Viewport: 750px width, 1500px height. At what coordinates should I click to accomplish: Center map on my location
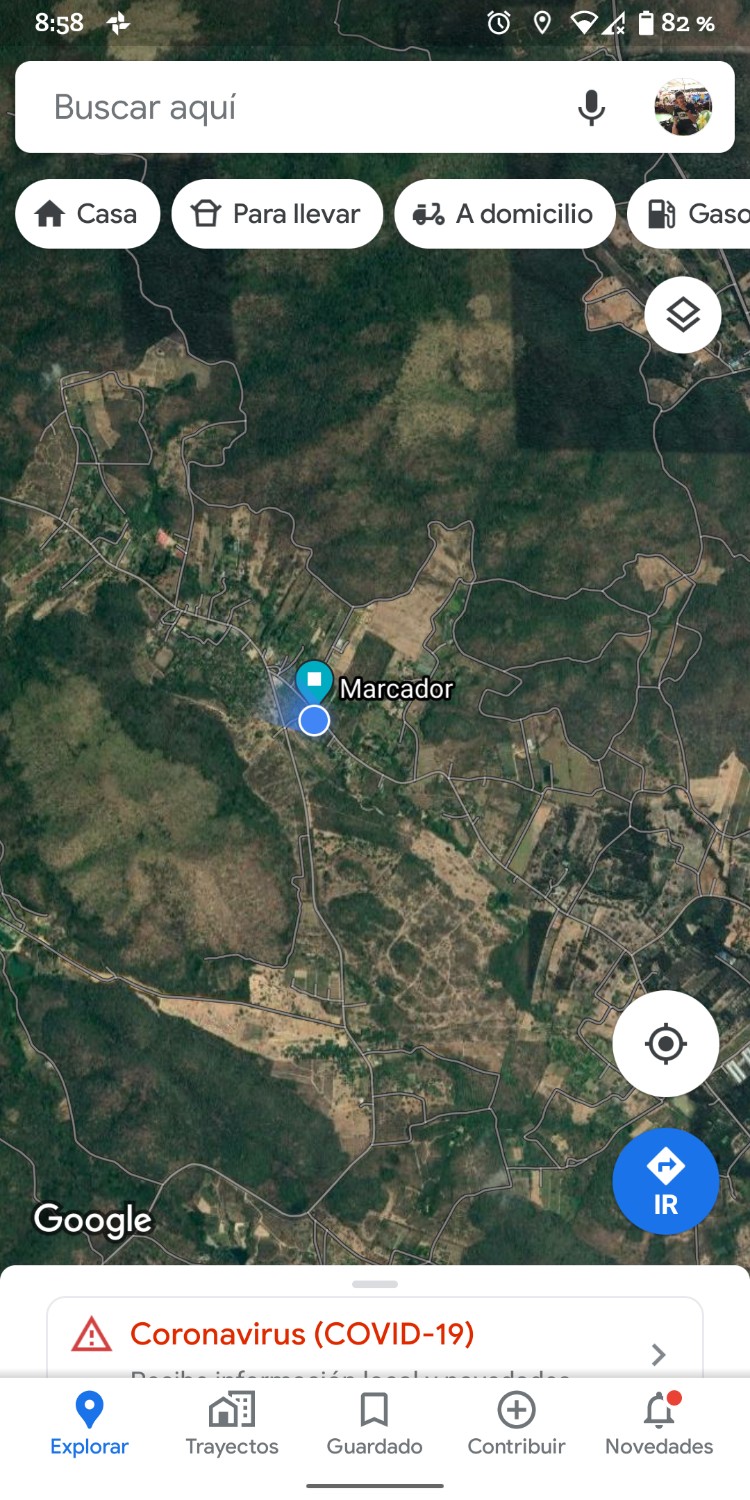click(x=666, y=1044)
